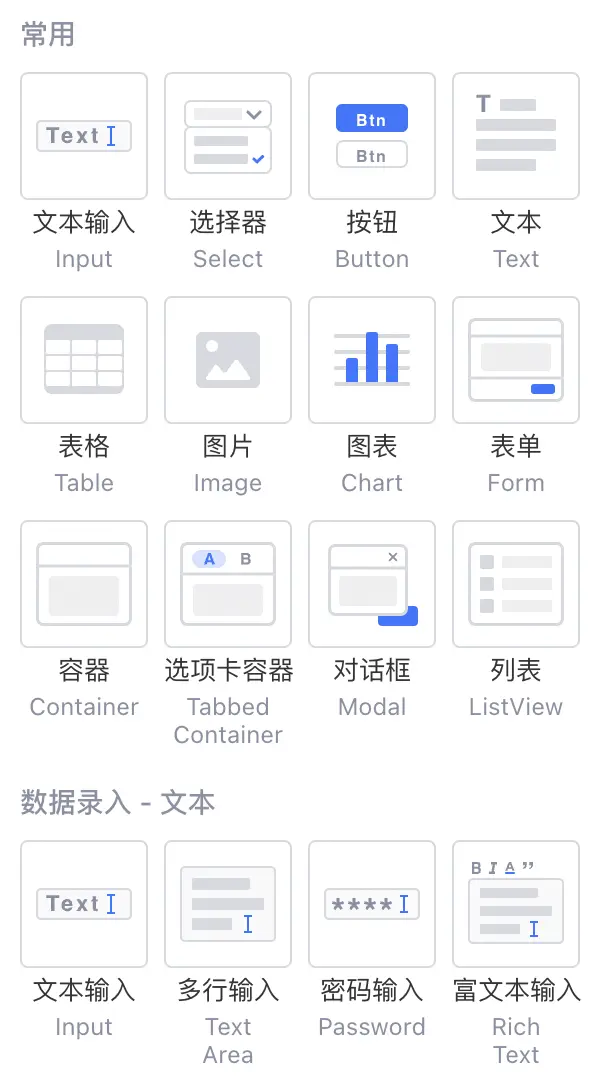Pick the Text (文本) component tile

516,136
